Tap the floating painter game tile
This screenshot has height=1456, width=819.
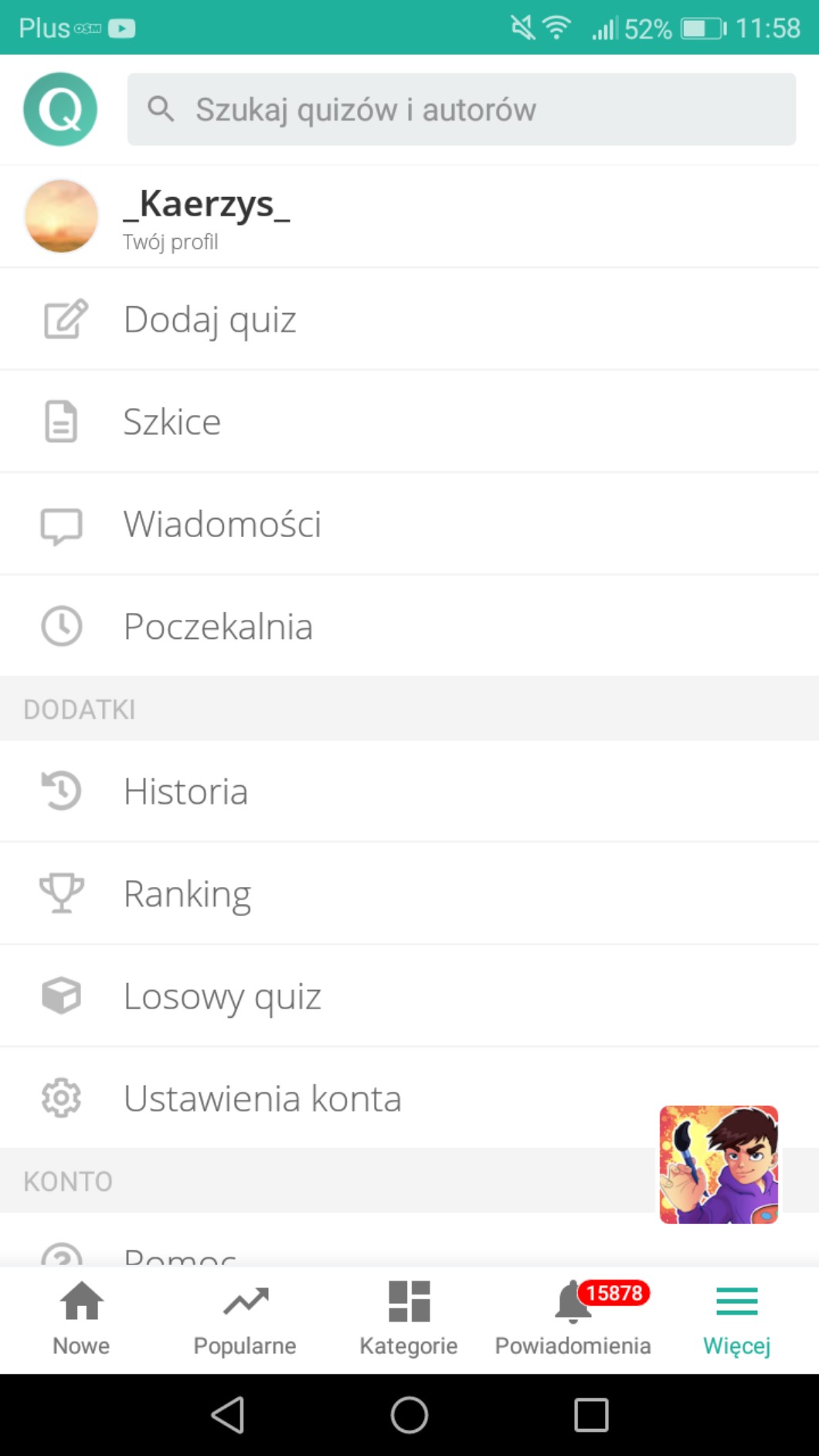[719, 1165]
